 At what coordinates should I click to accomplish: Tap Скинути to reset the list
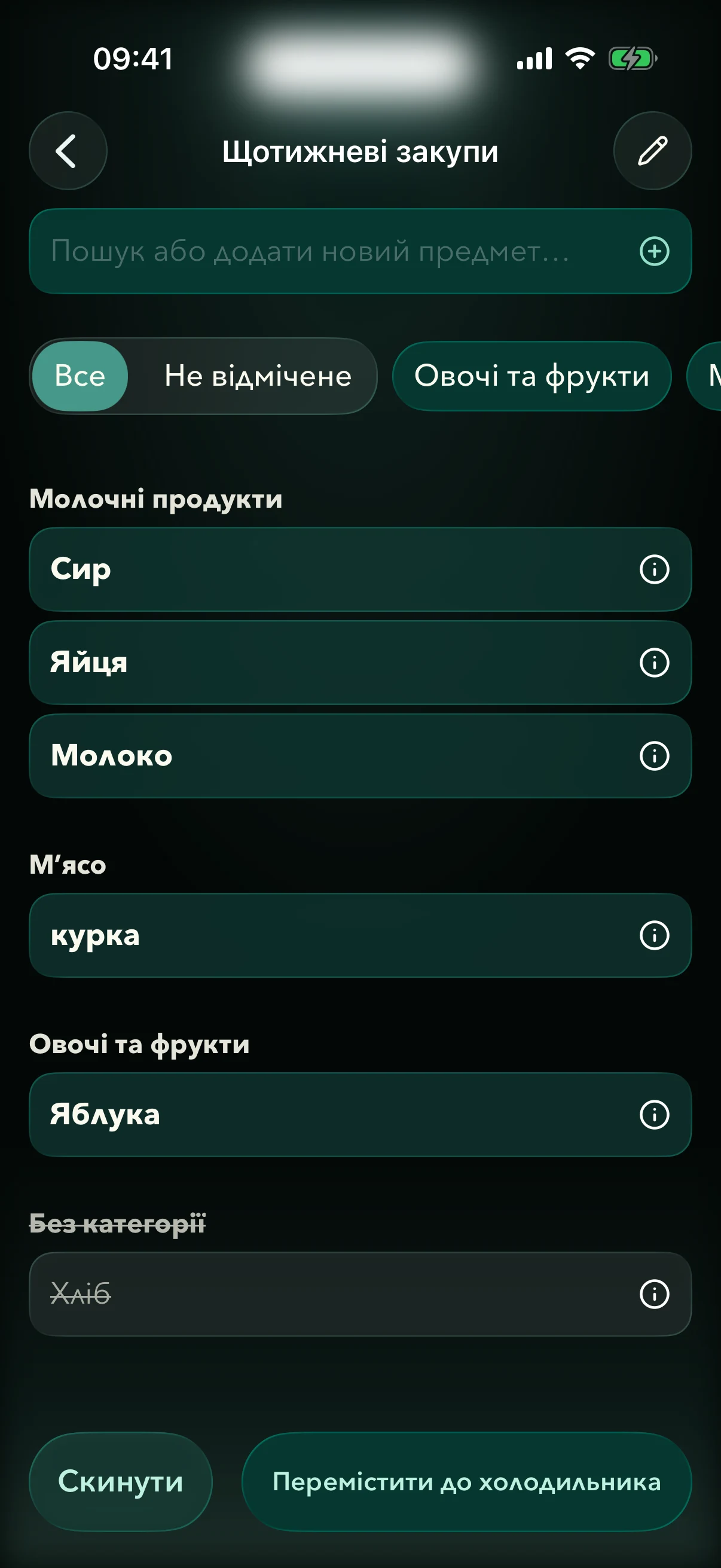pyautogui.click(x=121, y=1481)
